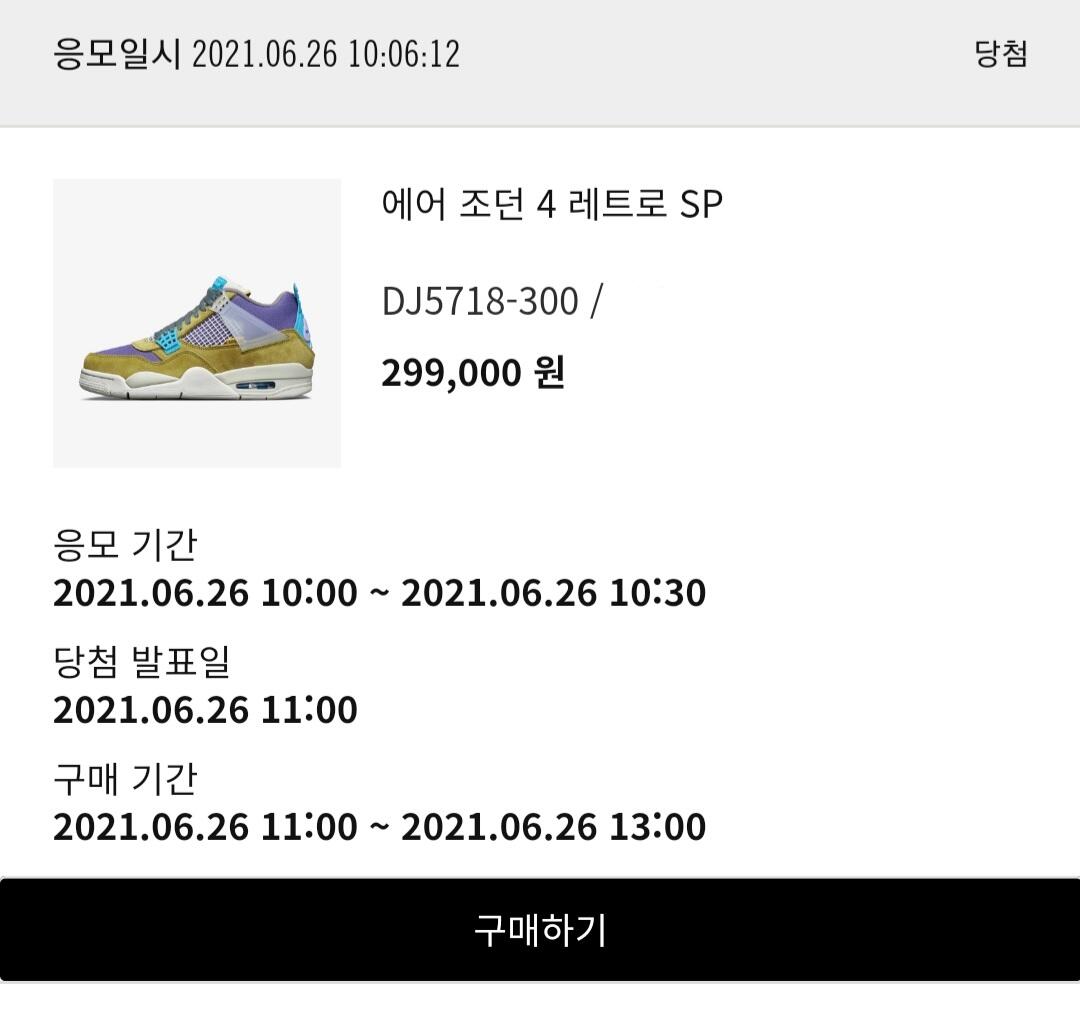Tap the 구매하기 purchase button
The image size is (1080, 1017).
[540, 930]
